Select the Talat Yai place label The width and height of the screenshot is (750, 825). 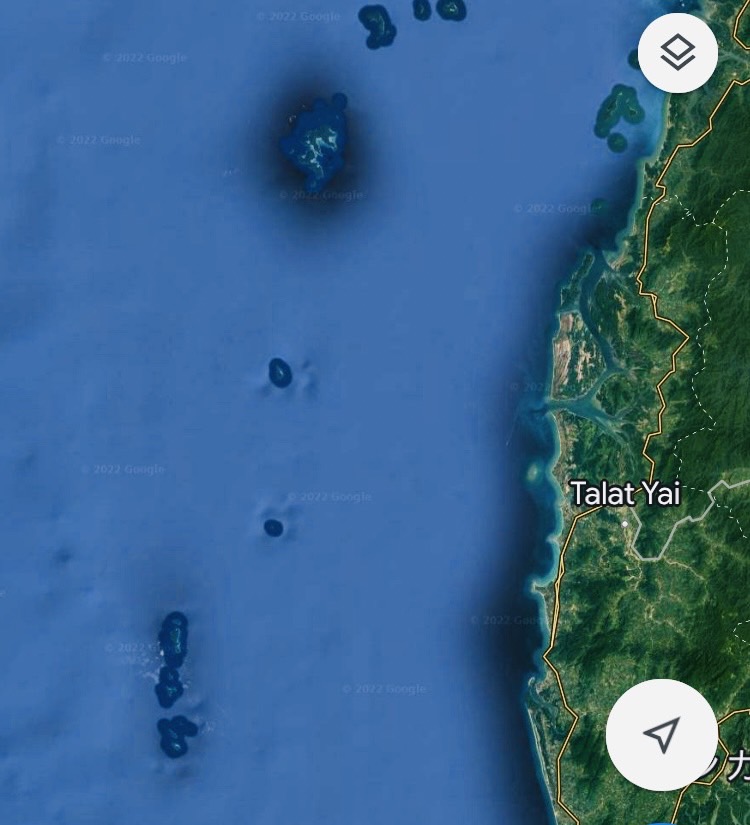(x=625, y=494)
